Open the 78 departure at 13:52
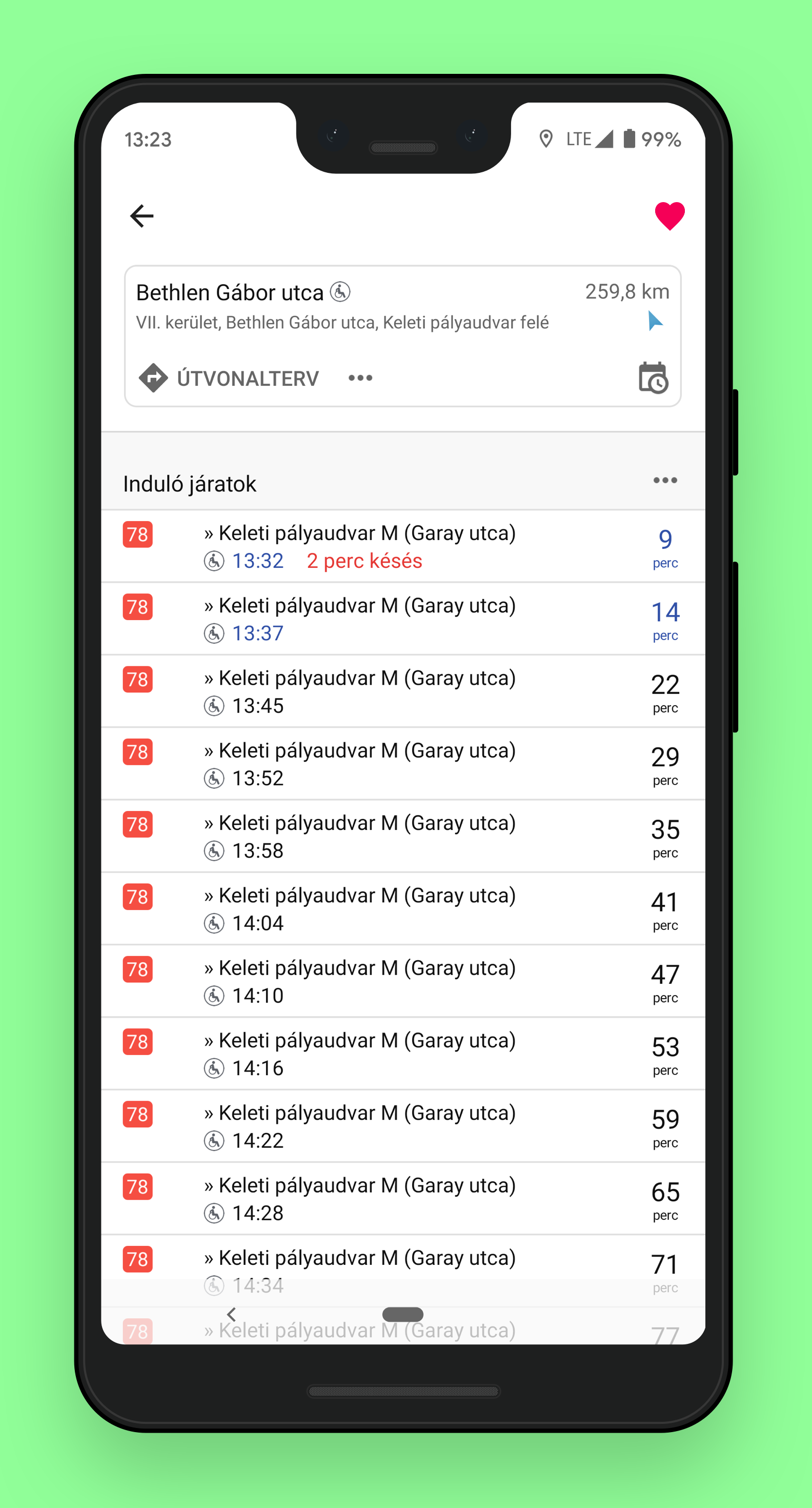Viewport: 812px width, 1508px height. [402, 764]
